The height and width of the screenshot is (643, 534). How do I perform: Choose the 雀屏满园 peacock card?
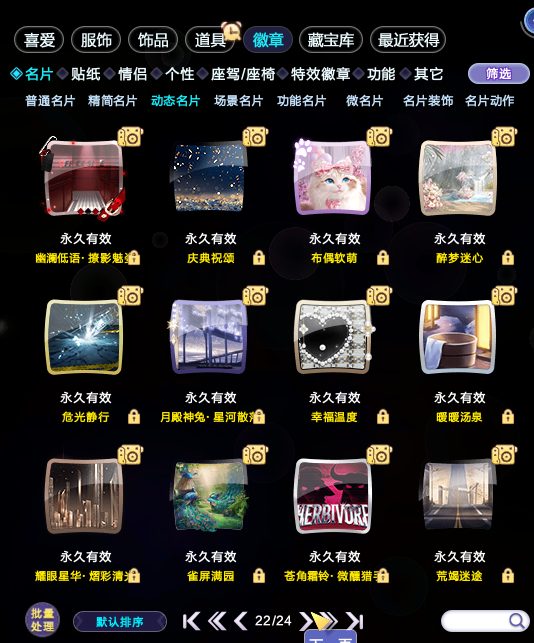210,495
